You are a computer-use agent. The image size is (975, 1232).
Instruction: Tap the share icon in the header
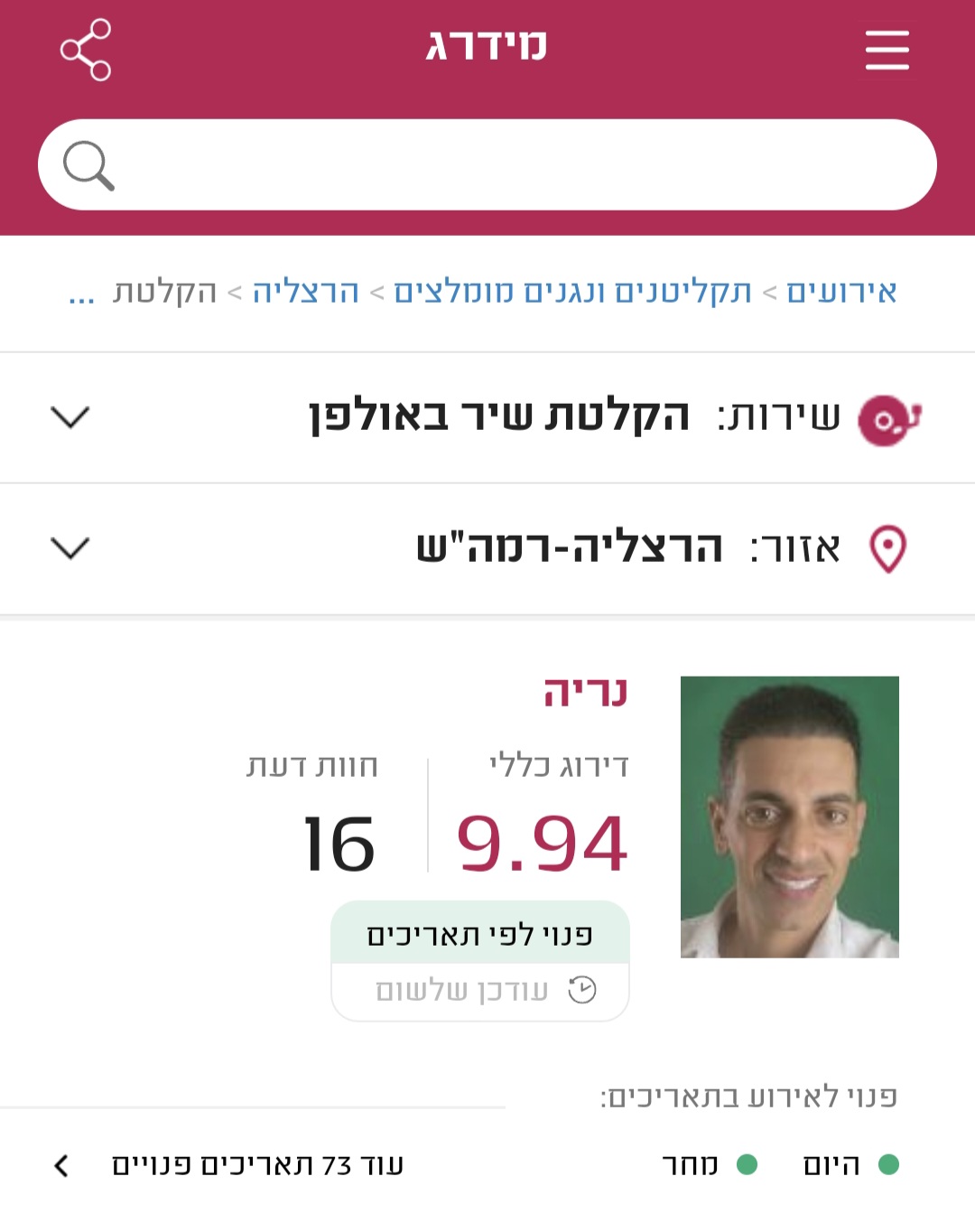tap(86, 50)
